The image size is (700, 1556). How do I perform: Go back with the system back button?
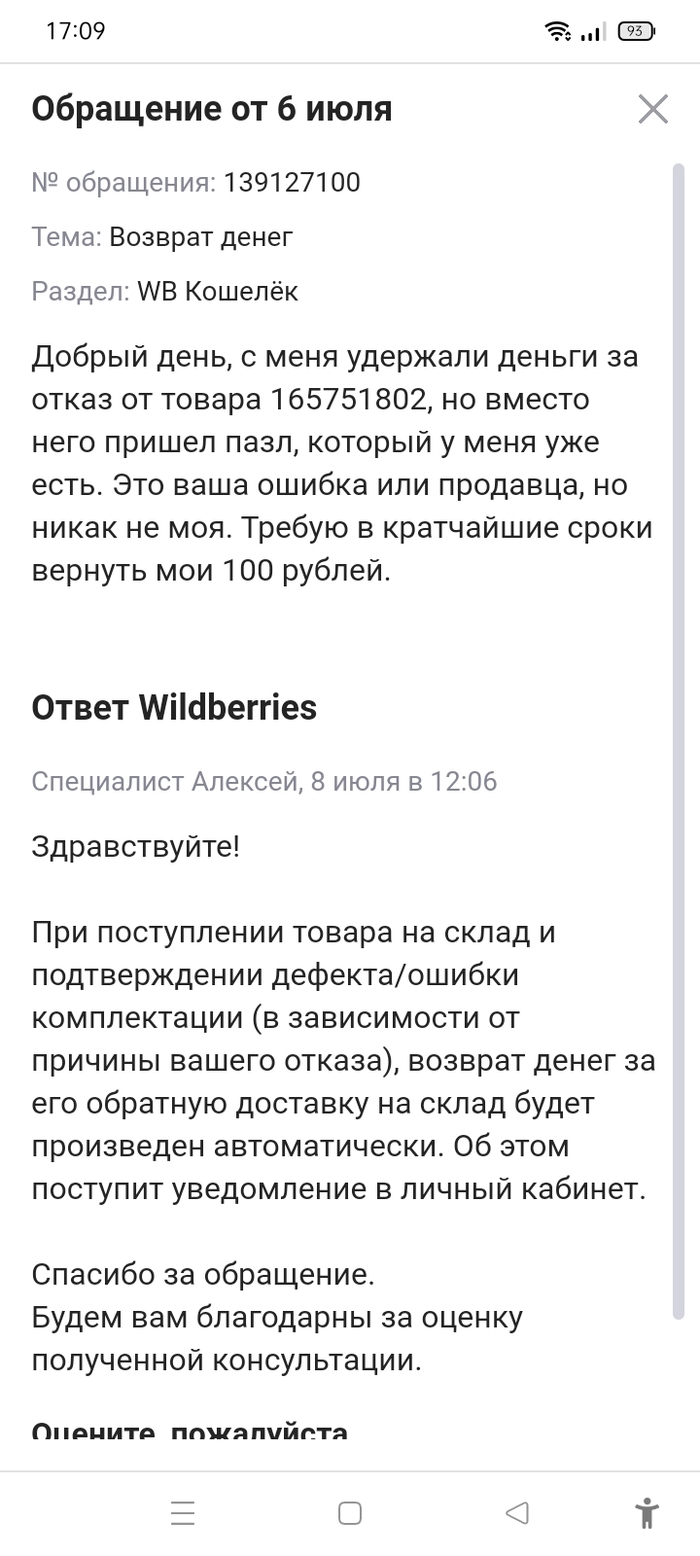pyautogui.click(x=517, y=1513)
